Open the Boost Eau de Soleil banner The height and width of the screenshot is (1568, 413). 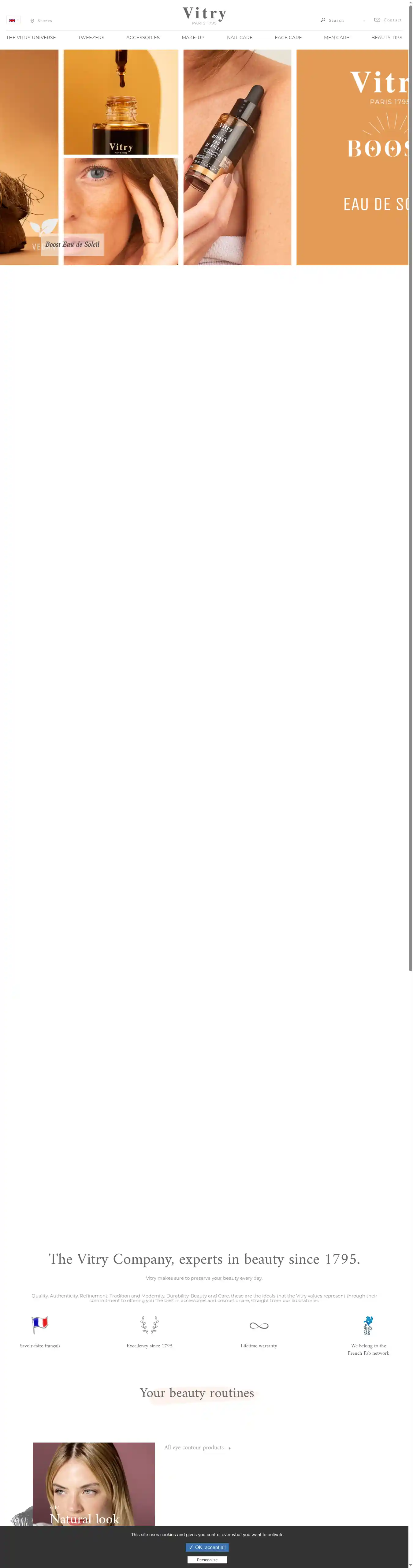(x=73, y=245)
